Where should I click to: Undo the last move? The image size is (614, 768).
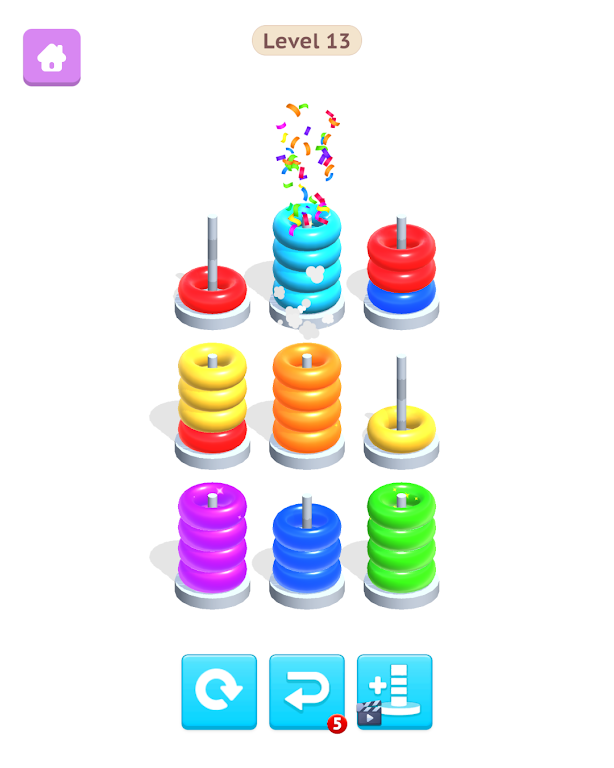(307, 691)
